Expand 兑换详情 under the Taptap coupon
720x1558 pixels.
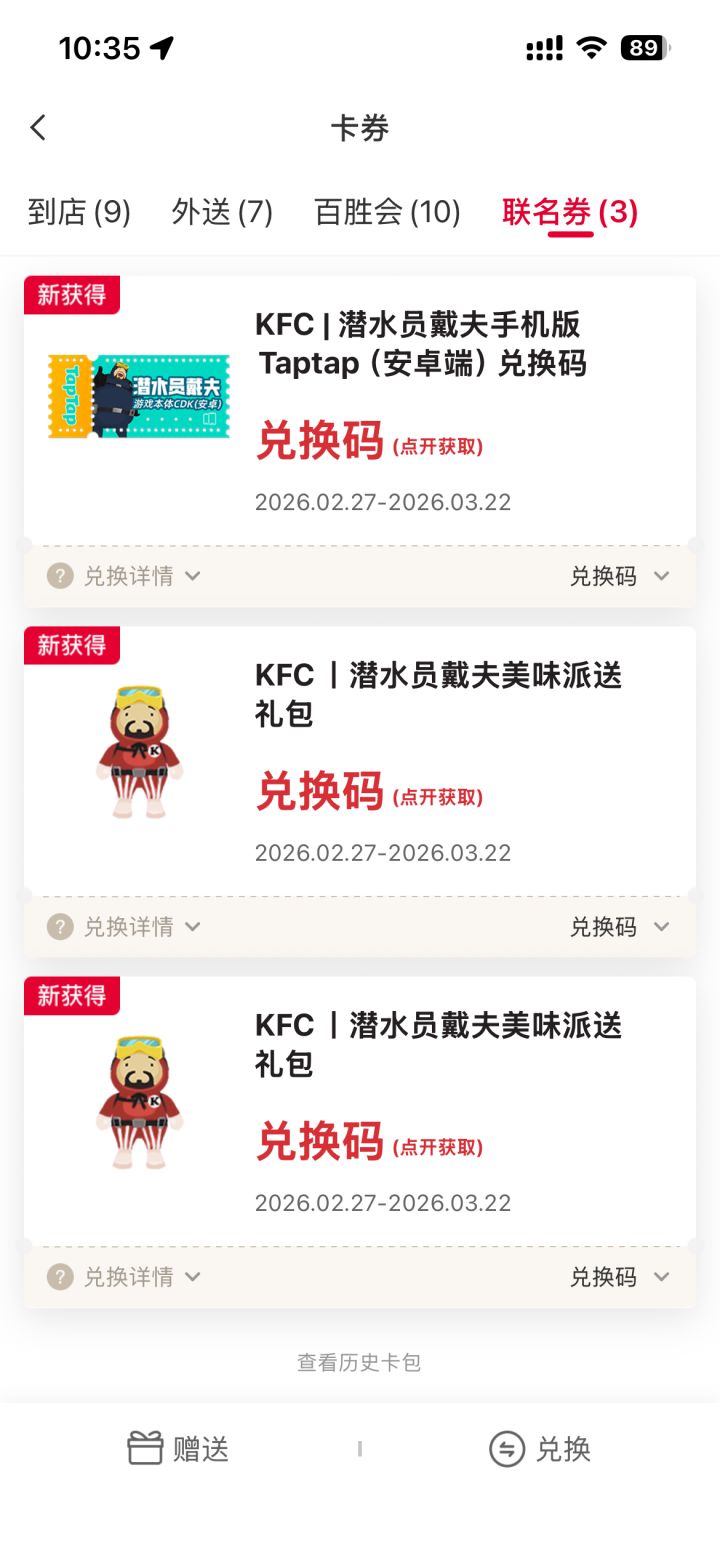click(125, 576)
